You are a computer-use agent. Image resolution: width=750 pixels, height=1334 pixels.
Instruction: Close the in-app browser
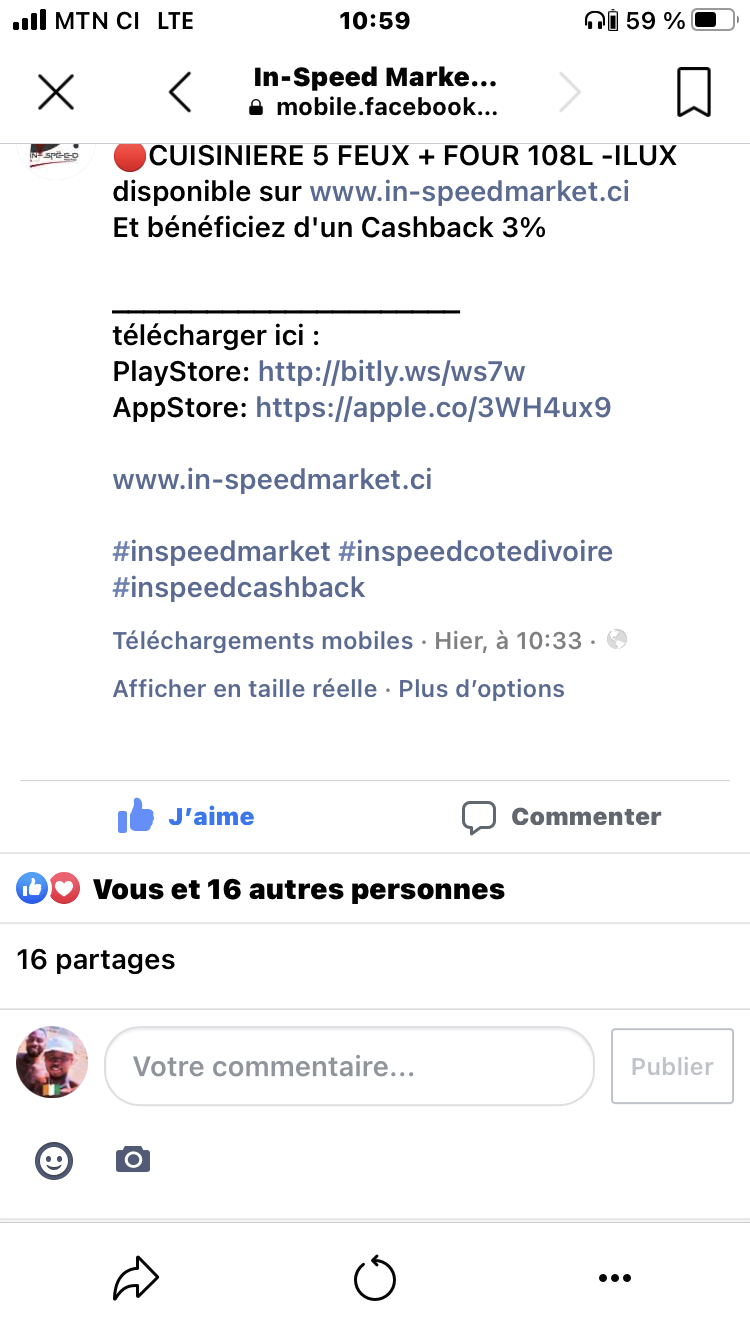[x=56, y=93]
